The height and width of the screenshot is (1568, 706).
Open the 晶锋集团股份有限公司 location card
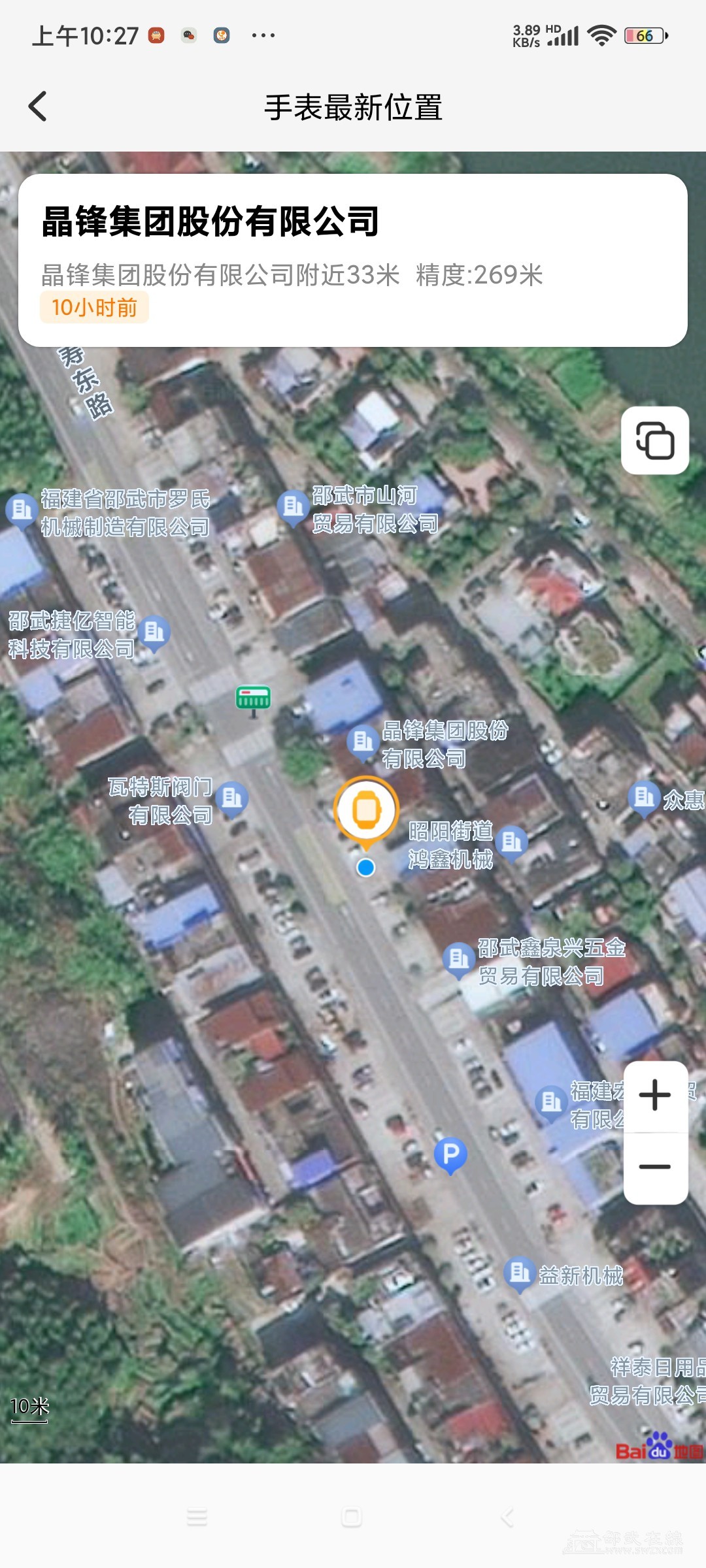coord(352,260)
